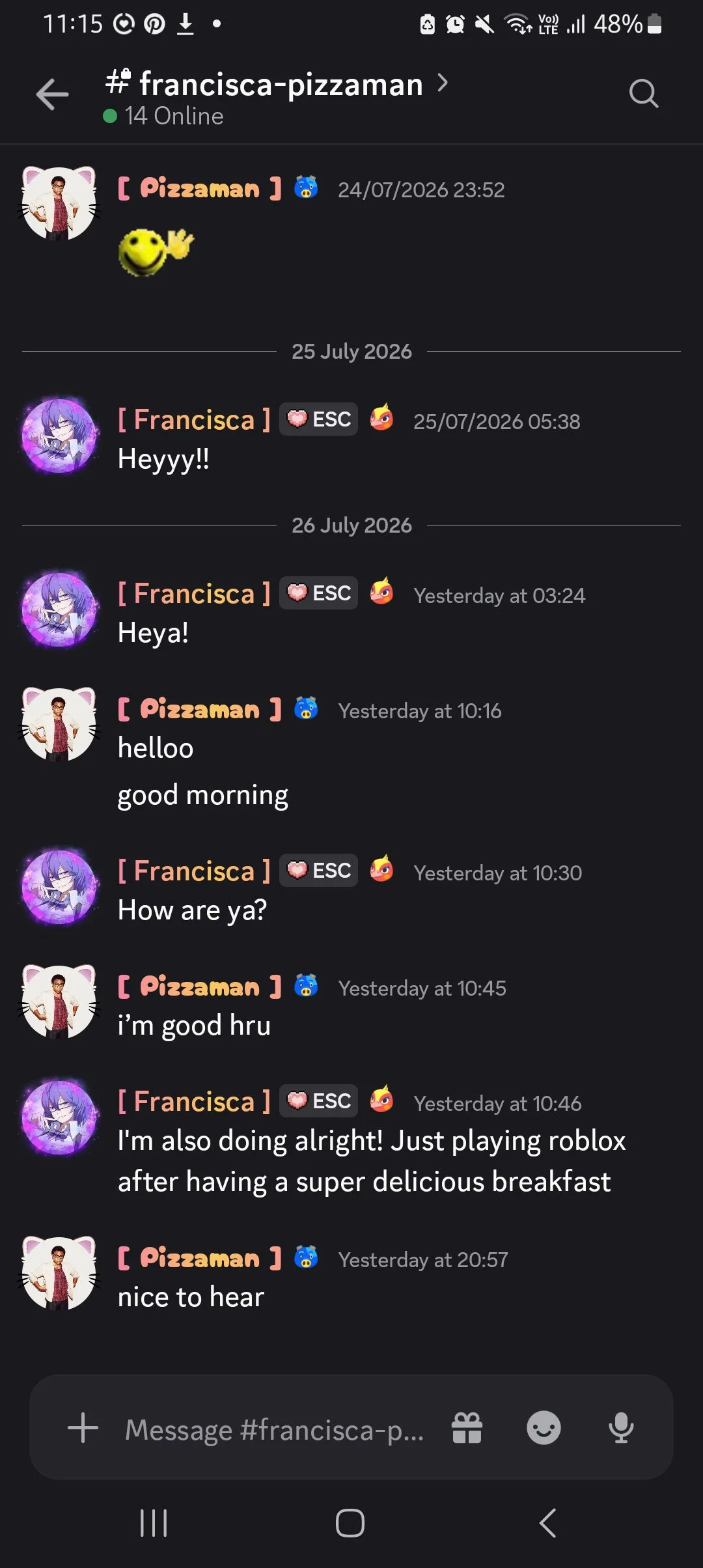Tap the microphone voice message icon
This screenshot has height=1568, width=703.
[x=621, y=1428]
